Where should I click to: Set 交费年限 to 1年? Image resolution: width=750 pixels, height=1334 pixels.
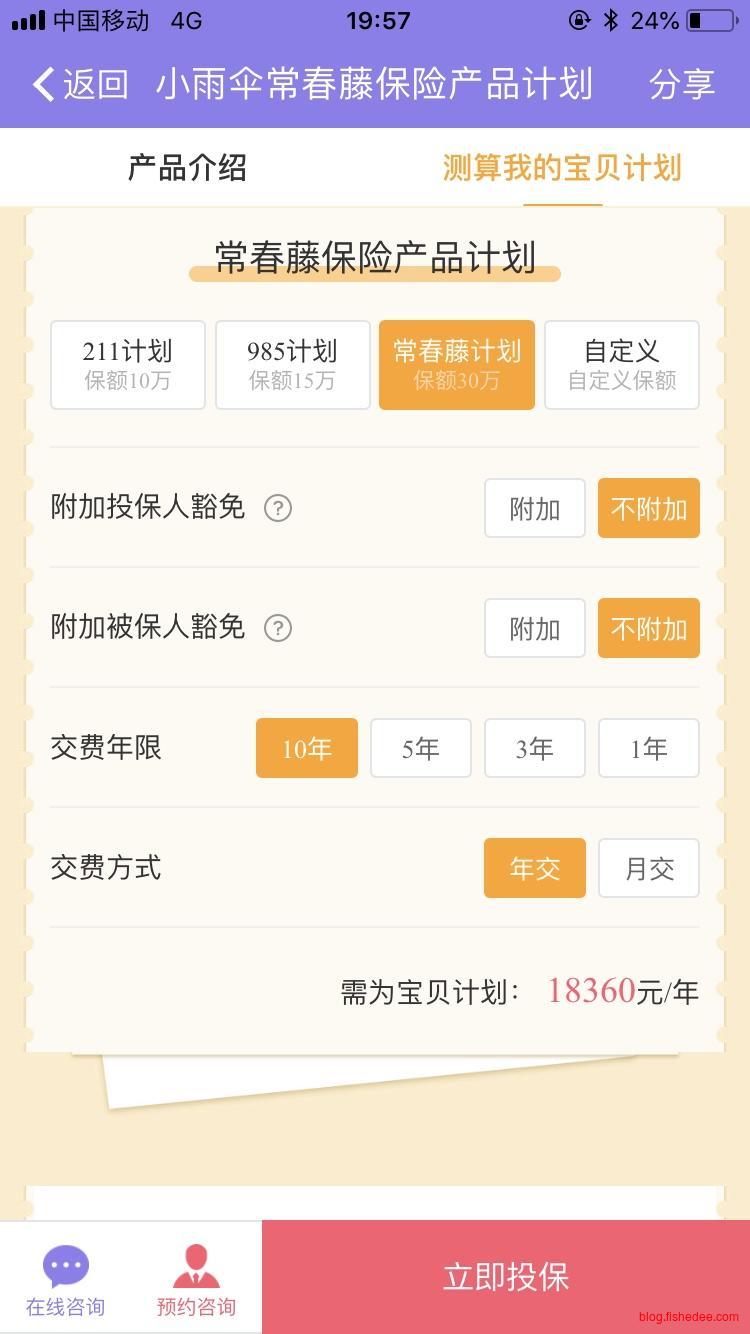coord(648,748)
